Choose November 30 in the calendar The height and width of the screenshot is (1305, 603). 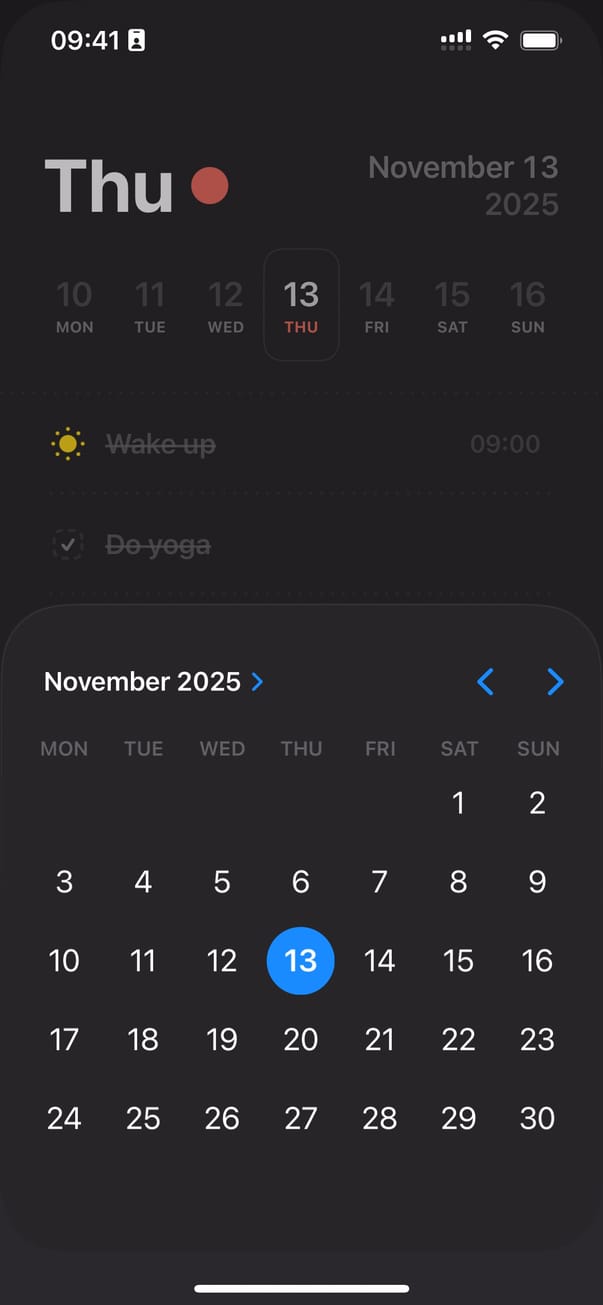tap(537, 1118)
